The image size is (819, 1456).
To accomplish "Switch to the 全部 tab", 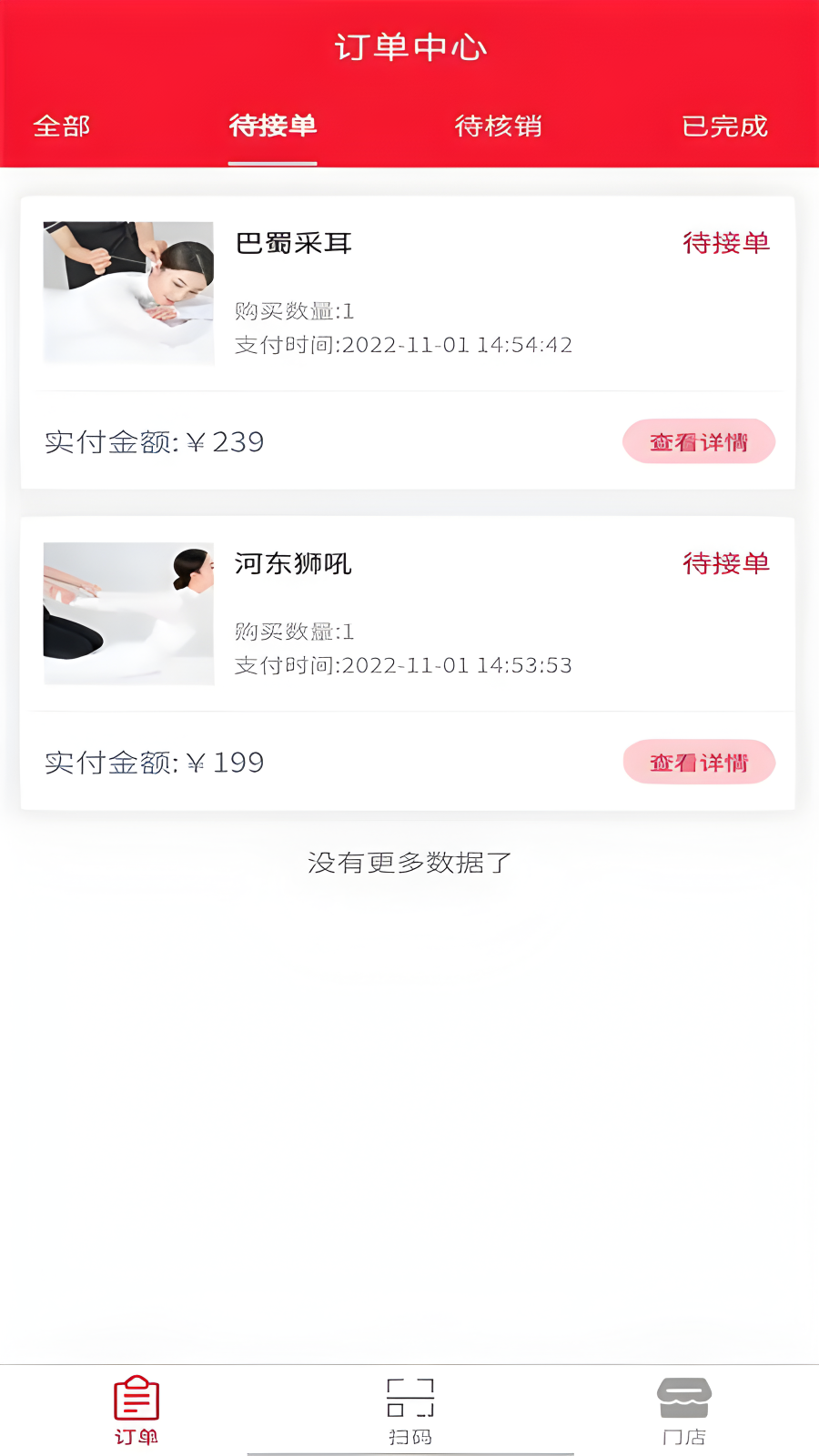I will click(x=62, y=126).
